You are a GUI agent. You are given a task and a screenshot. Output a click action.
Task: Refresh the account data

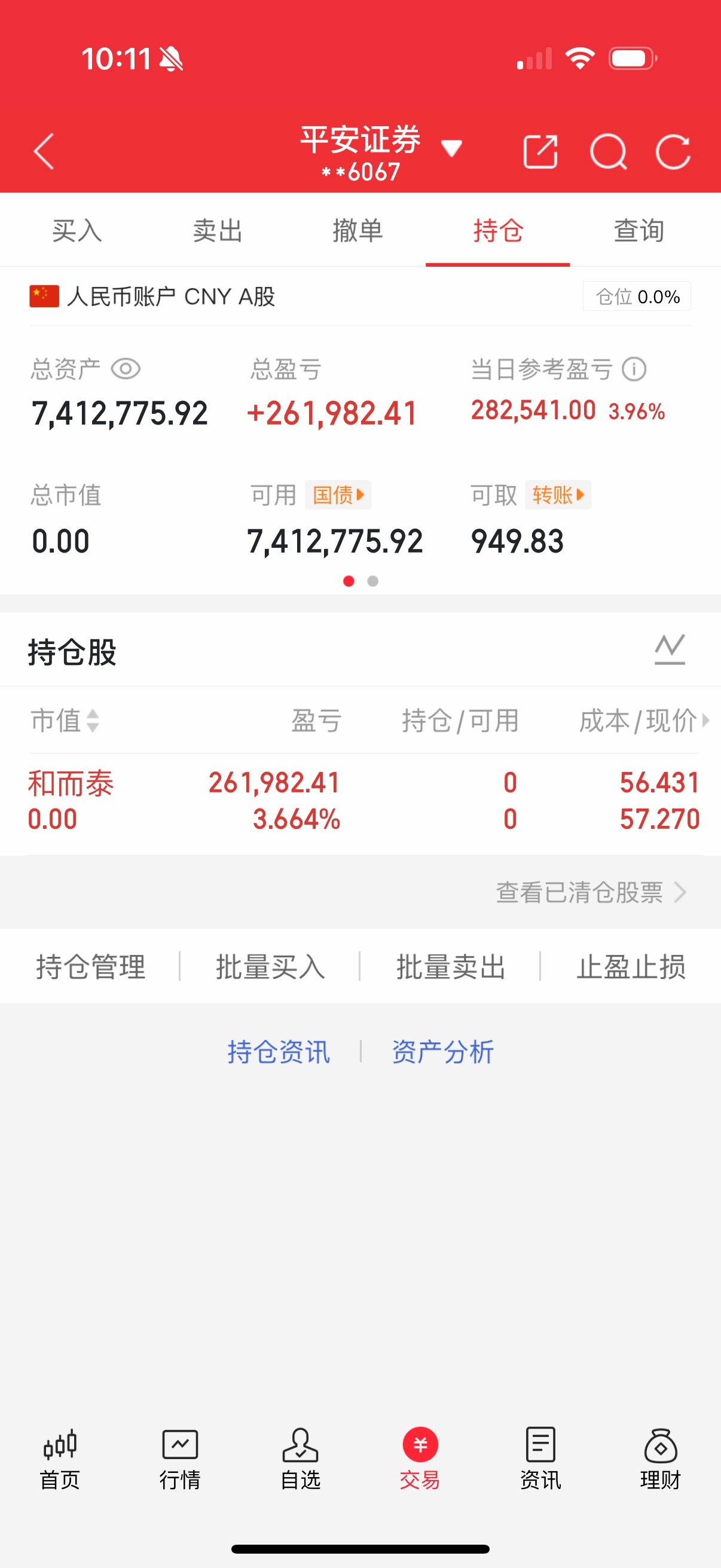point(672,151)
